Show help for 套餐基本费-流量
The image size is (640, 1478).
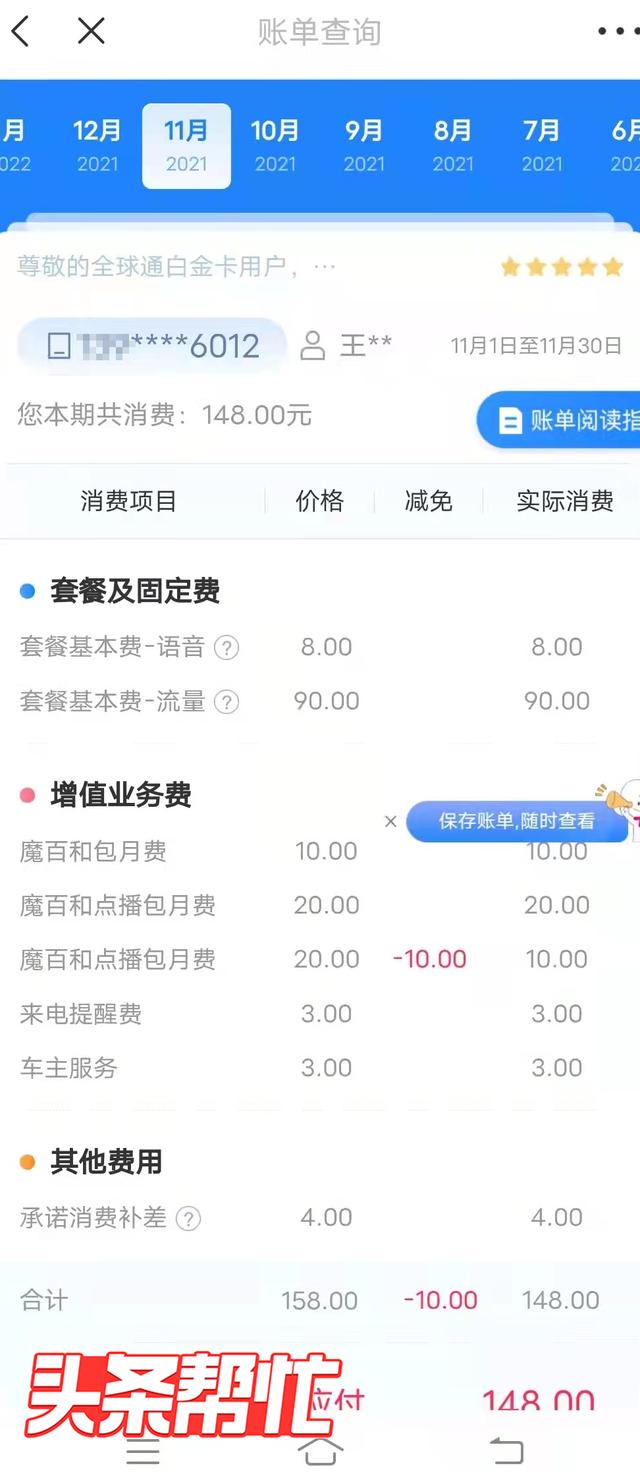(227, 702)
